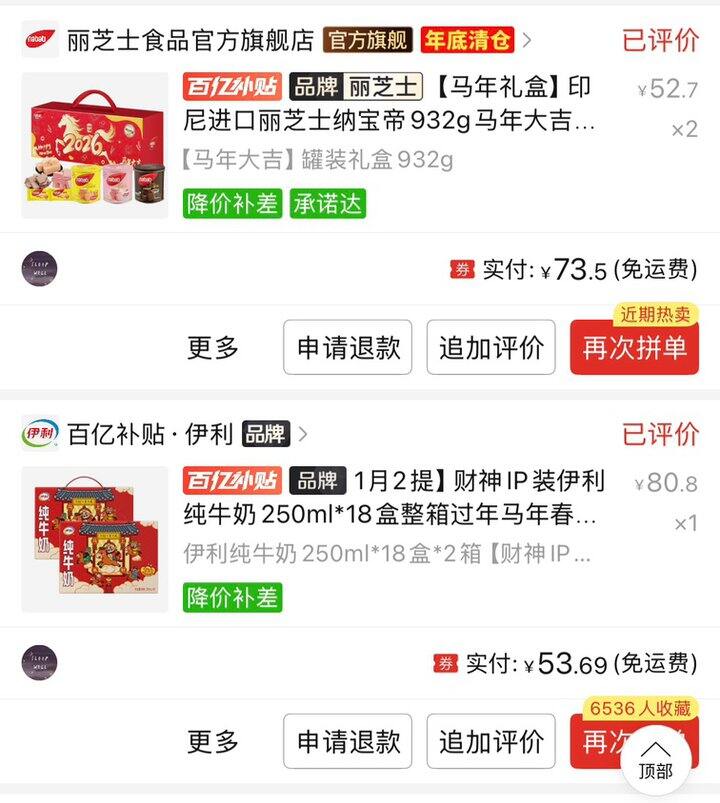Tap 更多 under the 丽芝士 order
720x803 pixels.
pyautogui.click(x=213, y=348)
